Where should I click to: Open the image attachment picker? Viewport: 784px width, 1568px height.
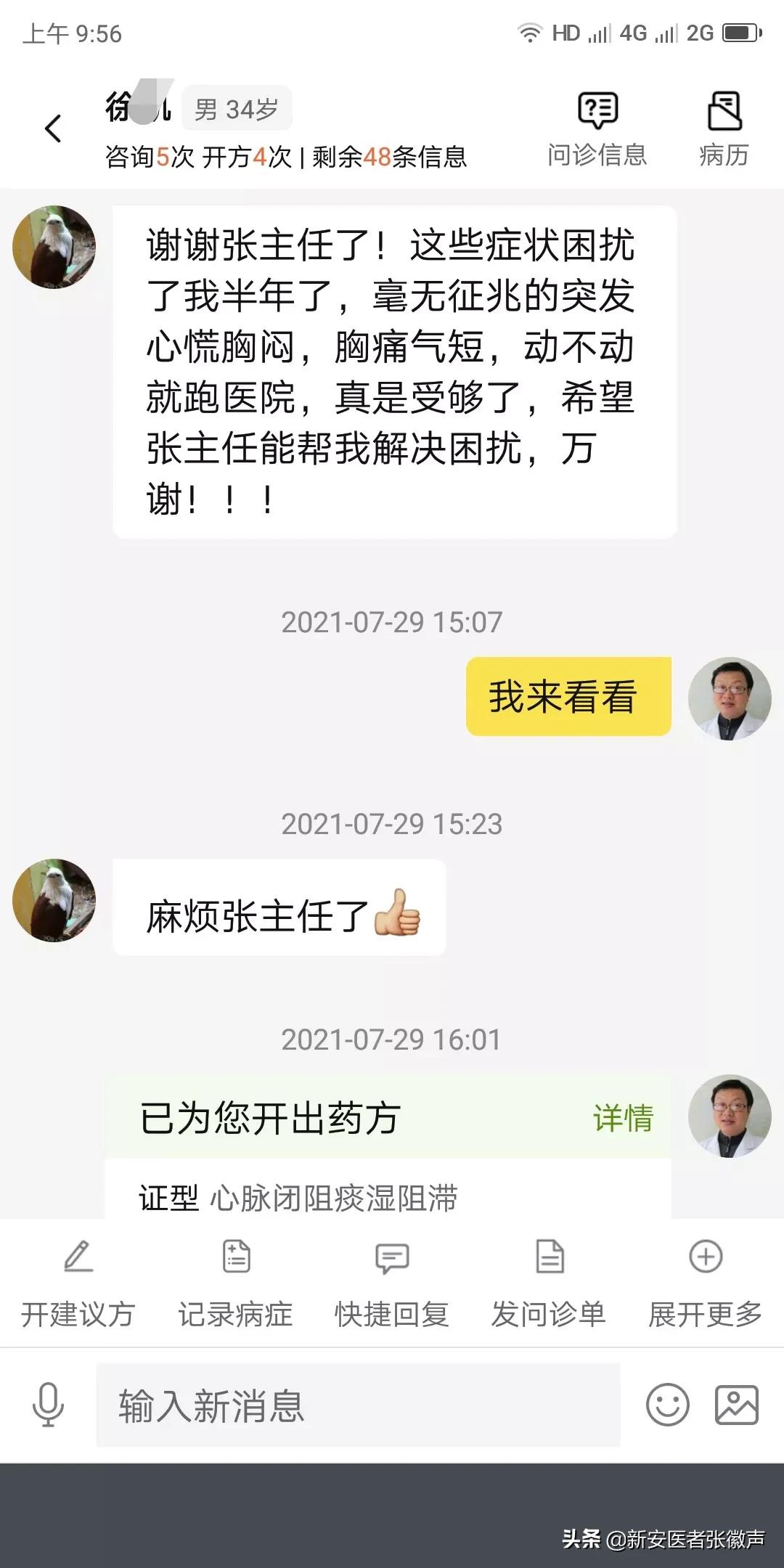[738, 1405]
